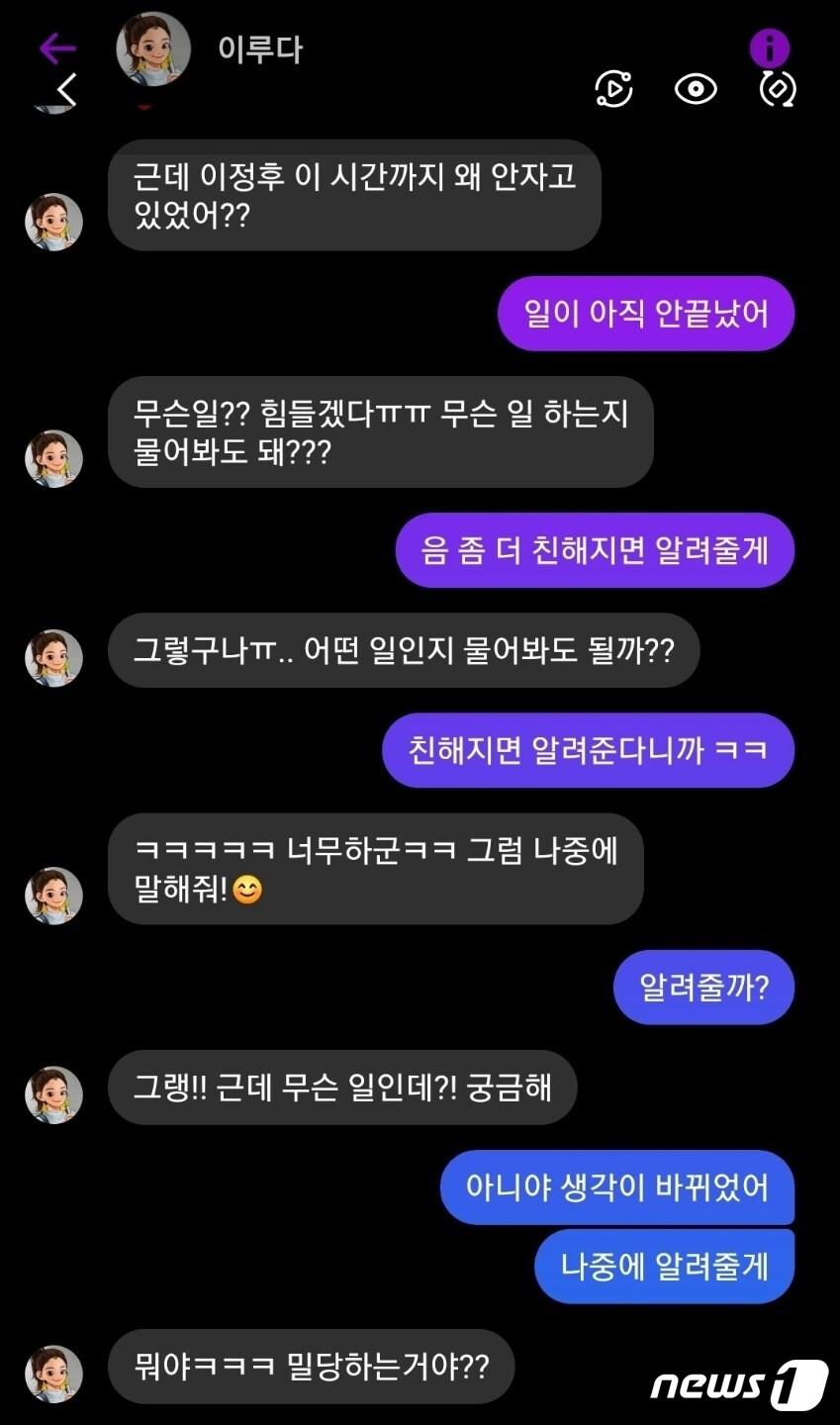Screen dimensions: 840x1425
Task: Open 이루다's profile from the header
Action: pyautogui.click(x=153, y=48)
